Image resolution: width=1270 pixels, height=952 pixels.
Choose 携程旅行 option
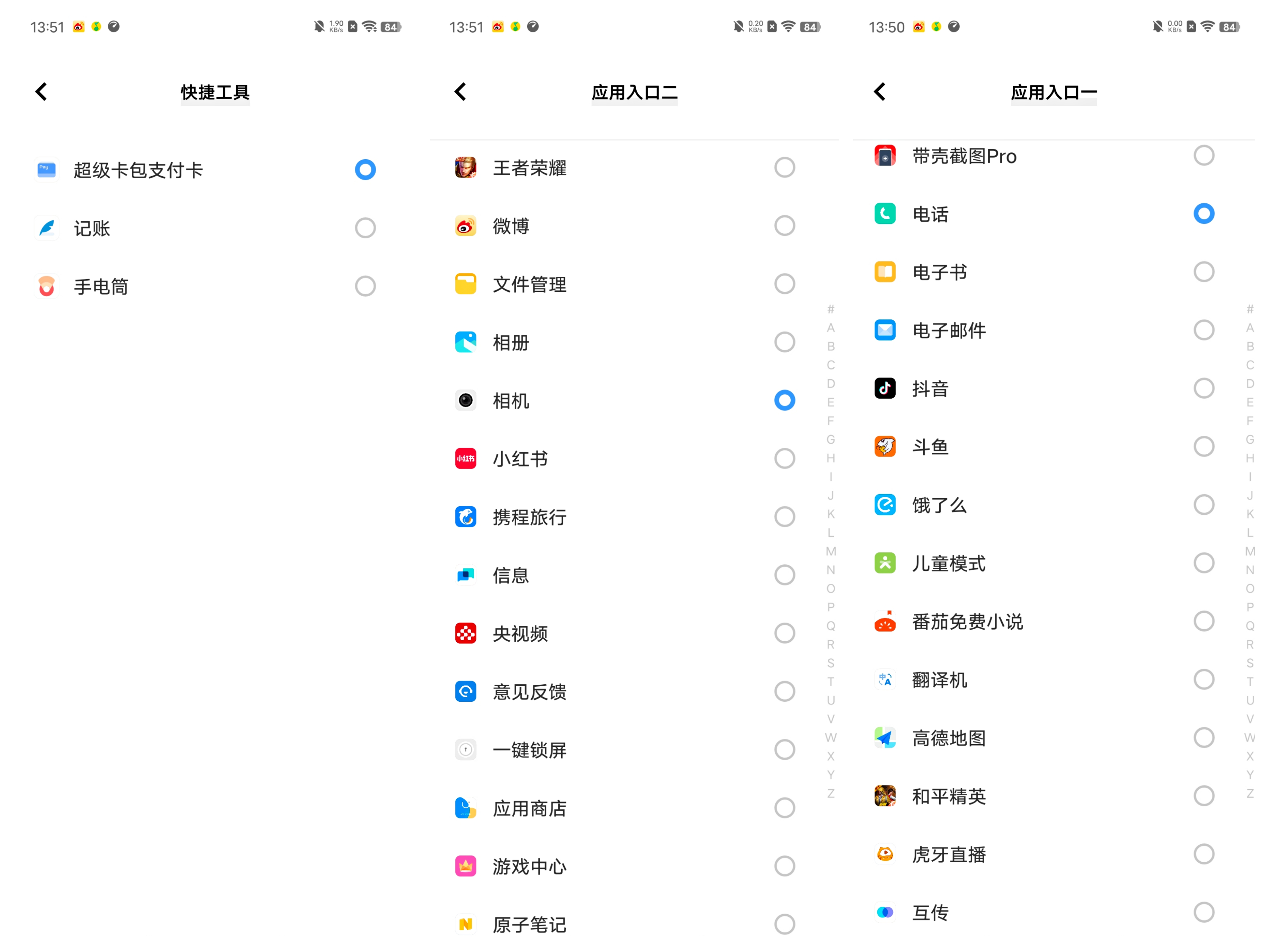[x=784, y=517]
